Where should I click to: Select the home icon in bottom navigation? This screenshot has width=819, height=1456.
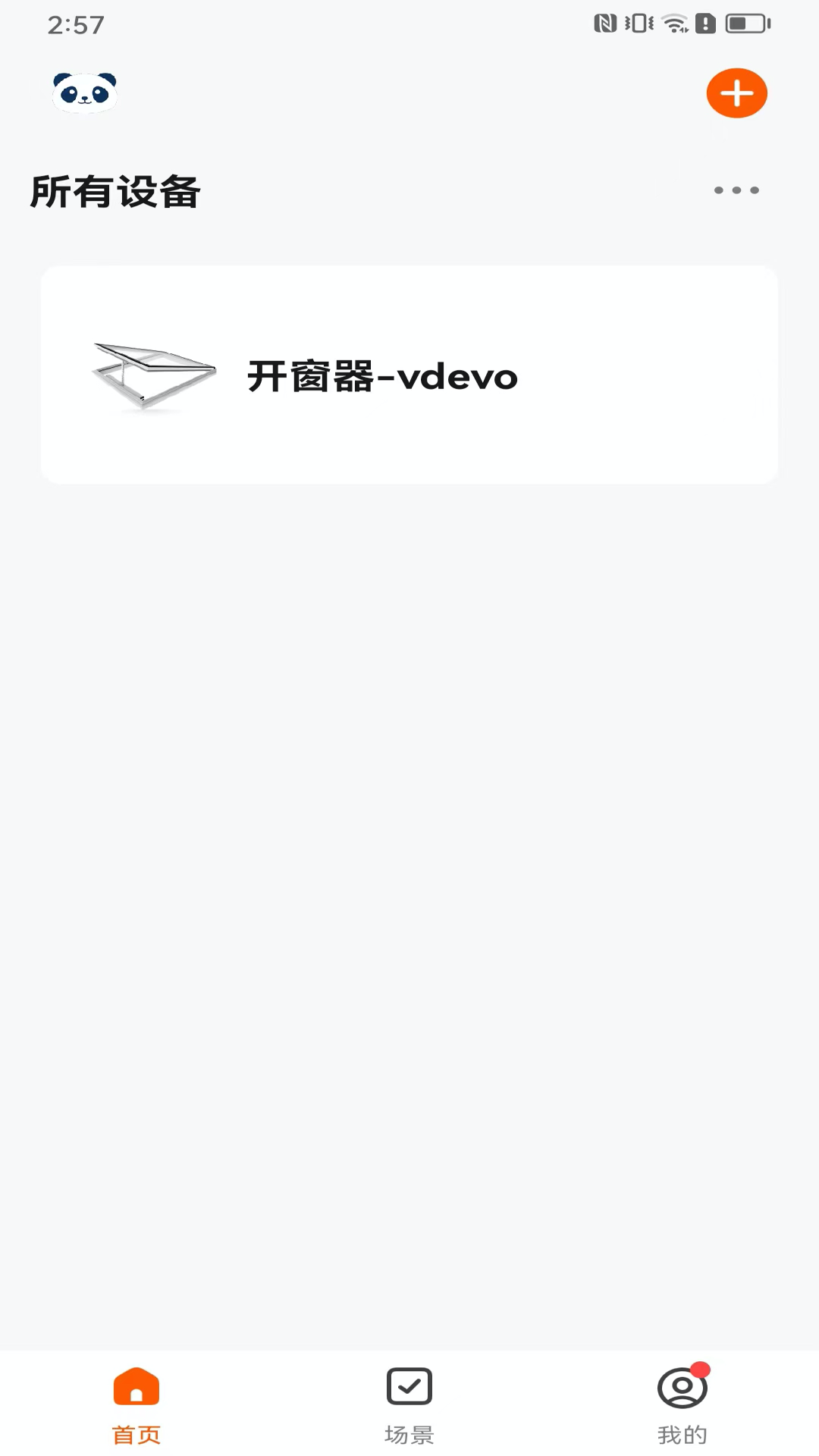136,1385
